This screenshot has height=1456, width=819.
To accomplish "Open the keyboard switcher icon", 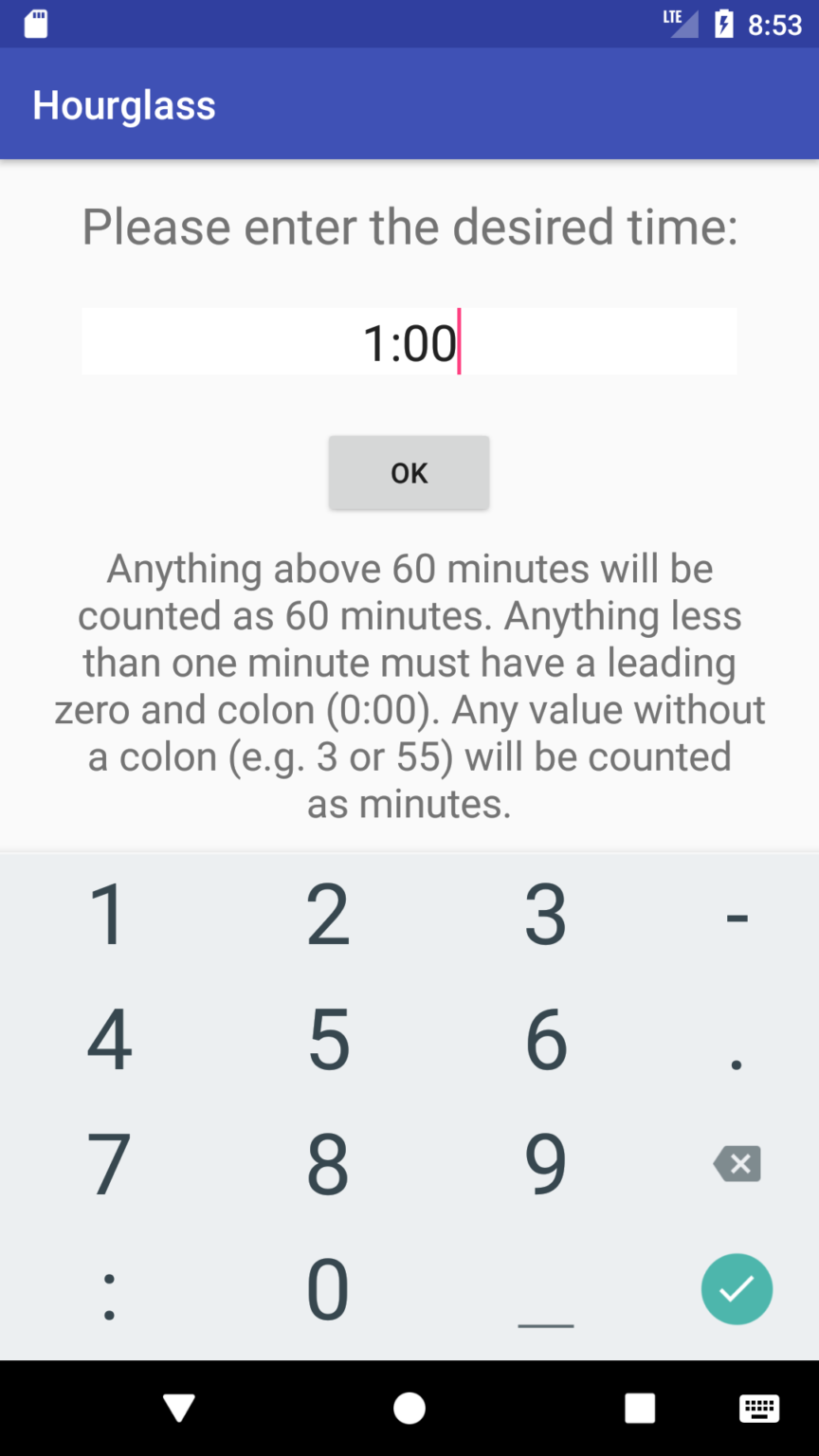I will coord(758,1409).
